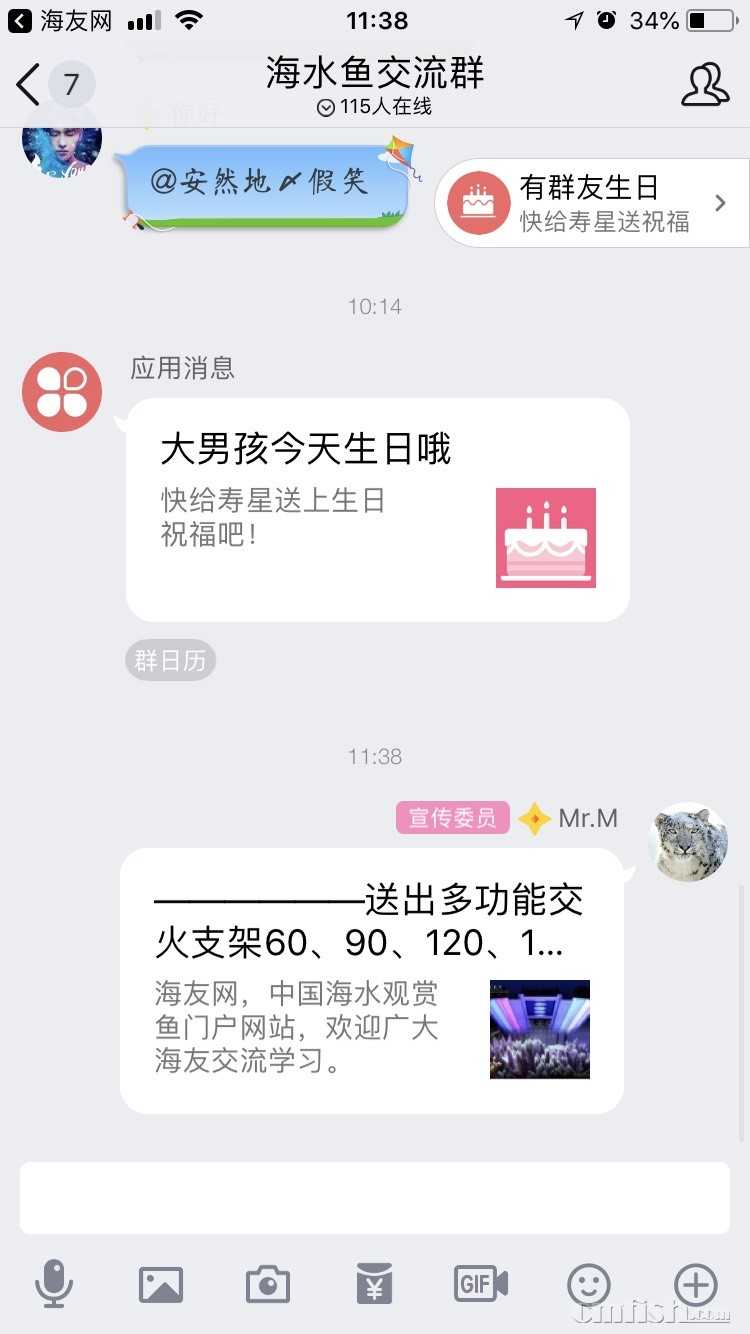
Task: Open the emoji smiley panel
Action: coord(588,1284)
